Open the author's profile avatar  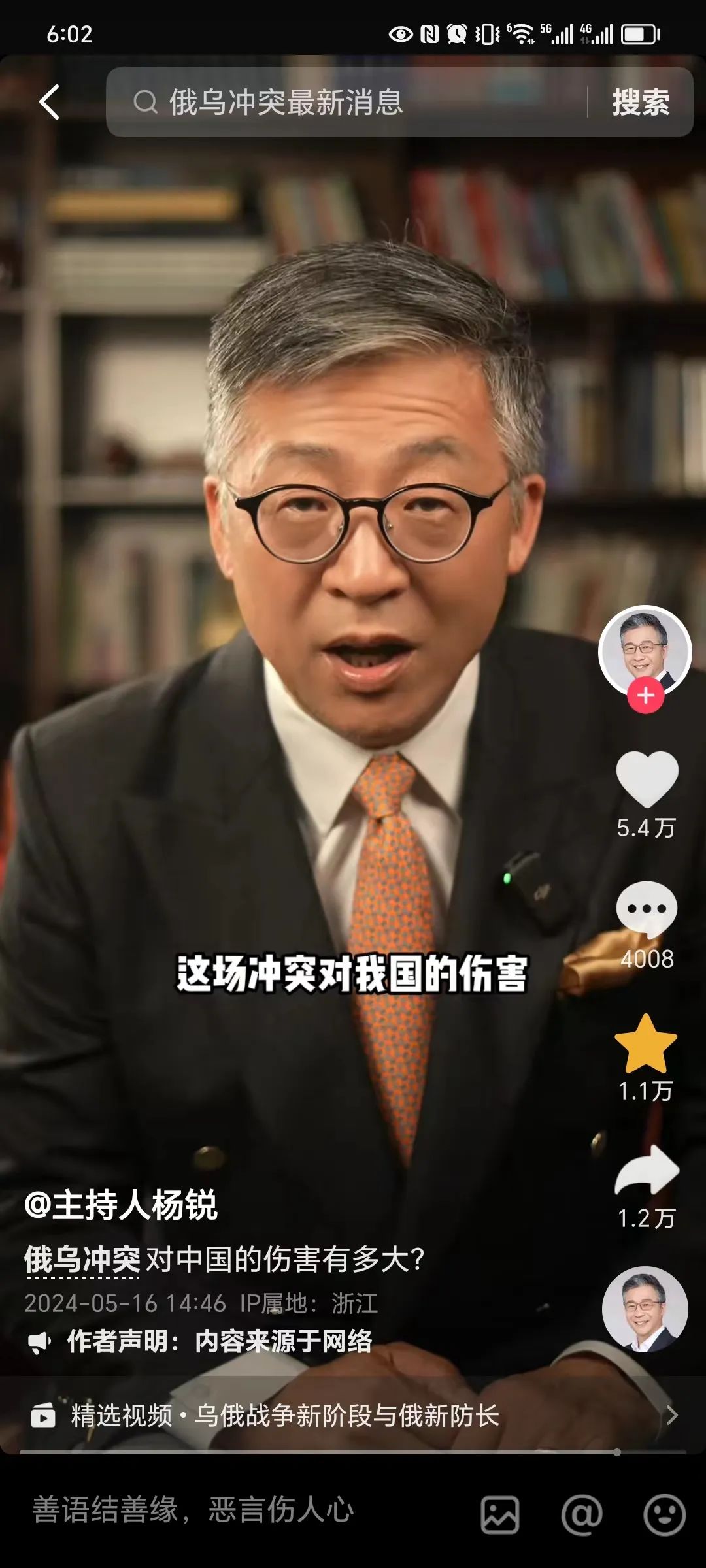click(645, 650)
